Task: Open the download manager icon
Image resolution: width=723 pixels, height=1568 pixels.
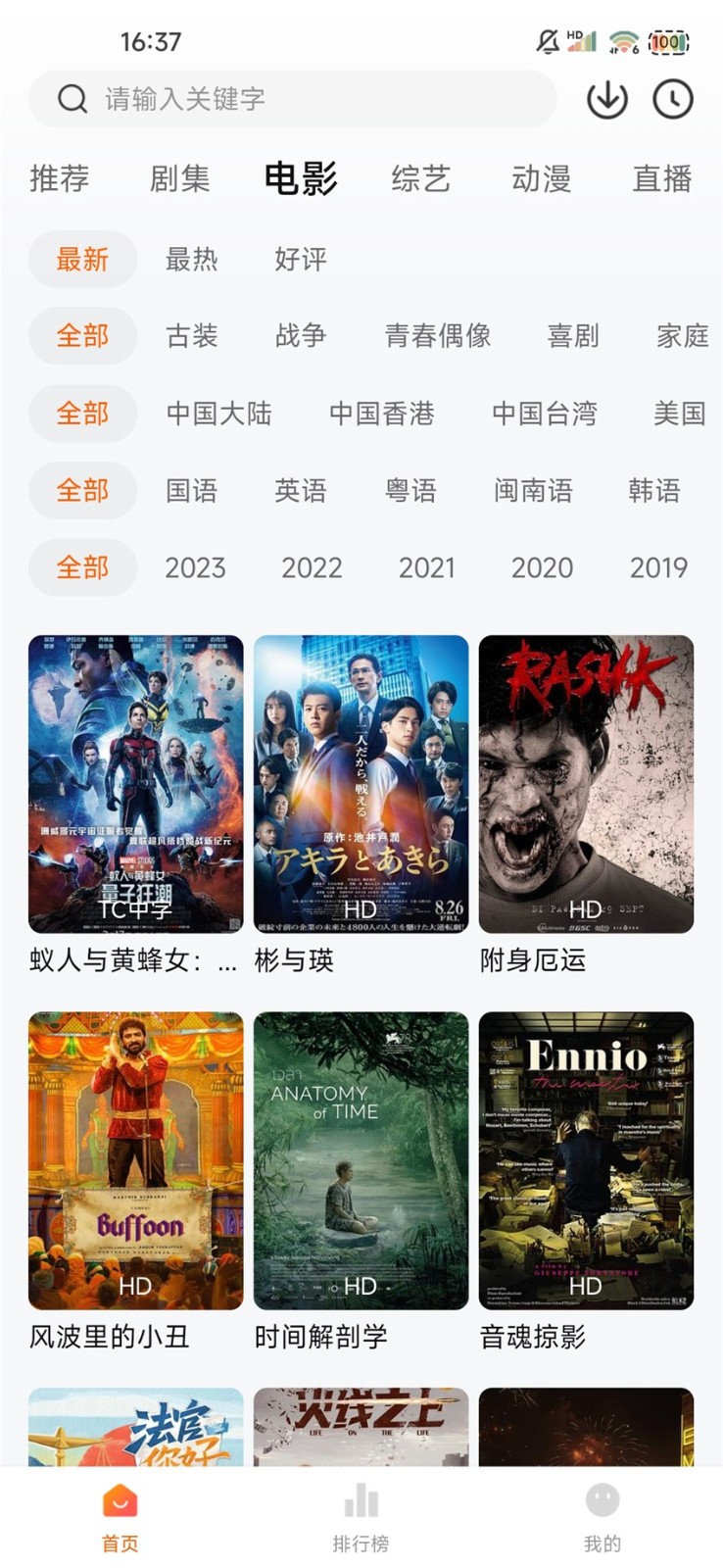Action: point(606,99)
